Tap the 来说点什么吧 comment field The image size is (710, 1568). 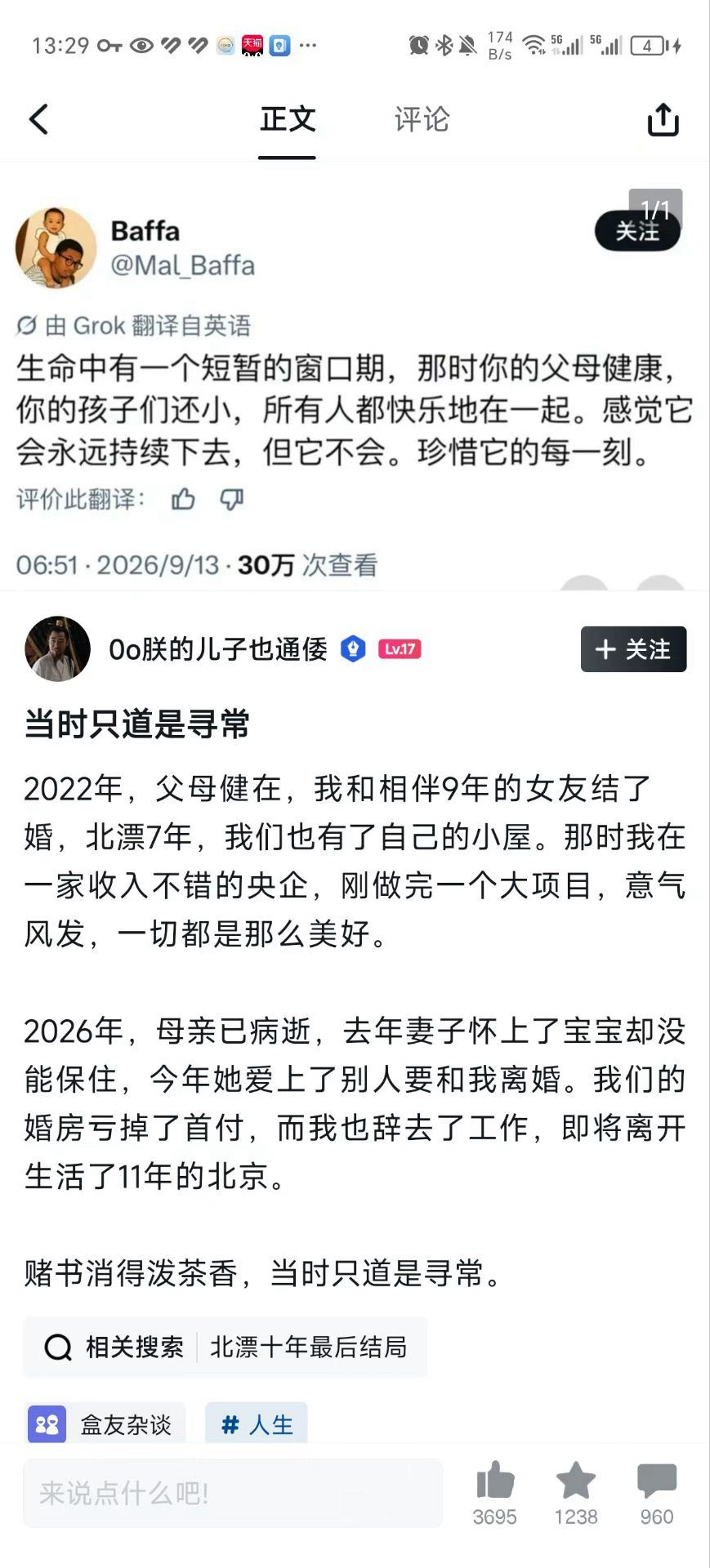tap(233, 1493)
